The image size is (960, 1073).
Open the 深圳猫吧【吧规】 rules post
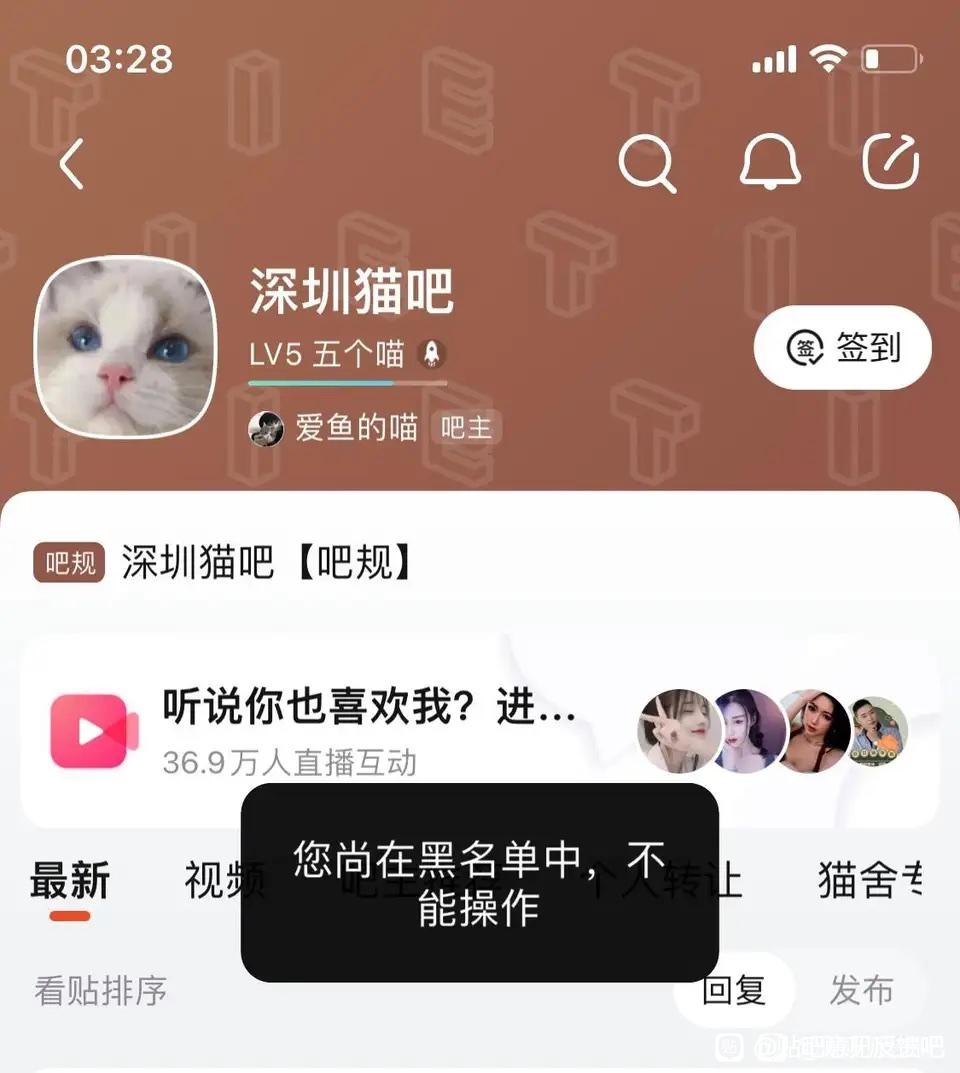point(266,564)
